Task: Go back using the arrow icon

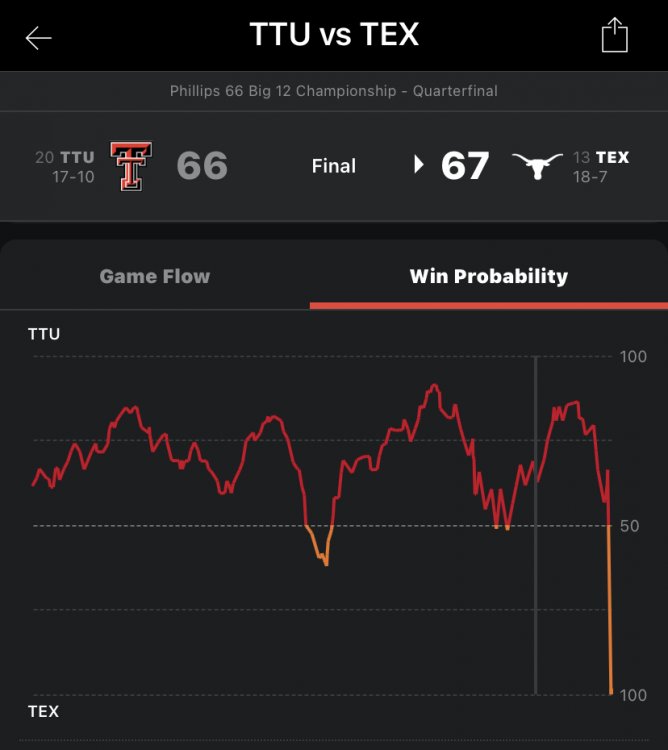Action: [x=39, y=38]
